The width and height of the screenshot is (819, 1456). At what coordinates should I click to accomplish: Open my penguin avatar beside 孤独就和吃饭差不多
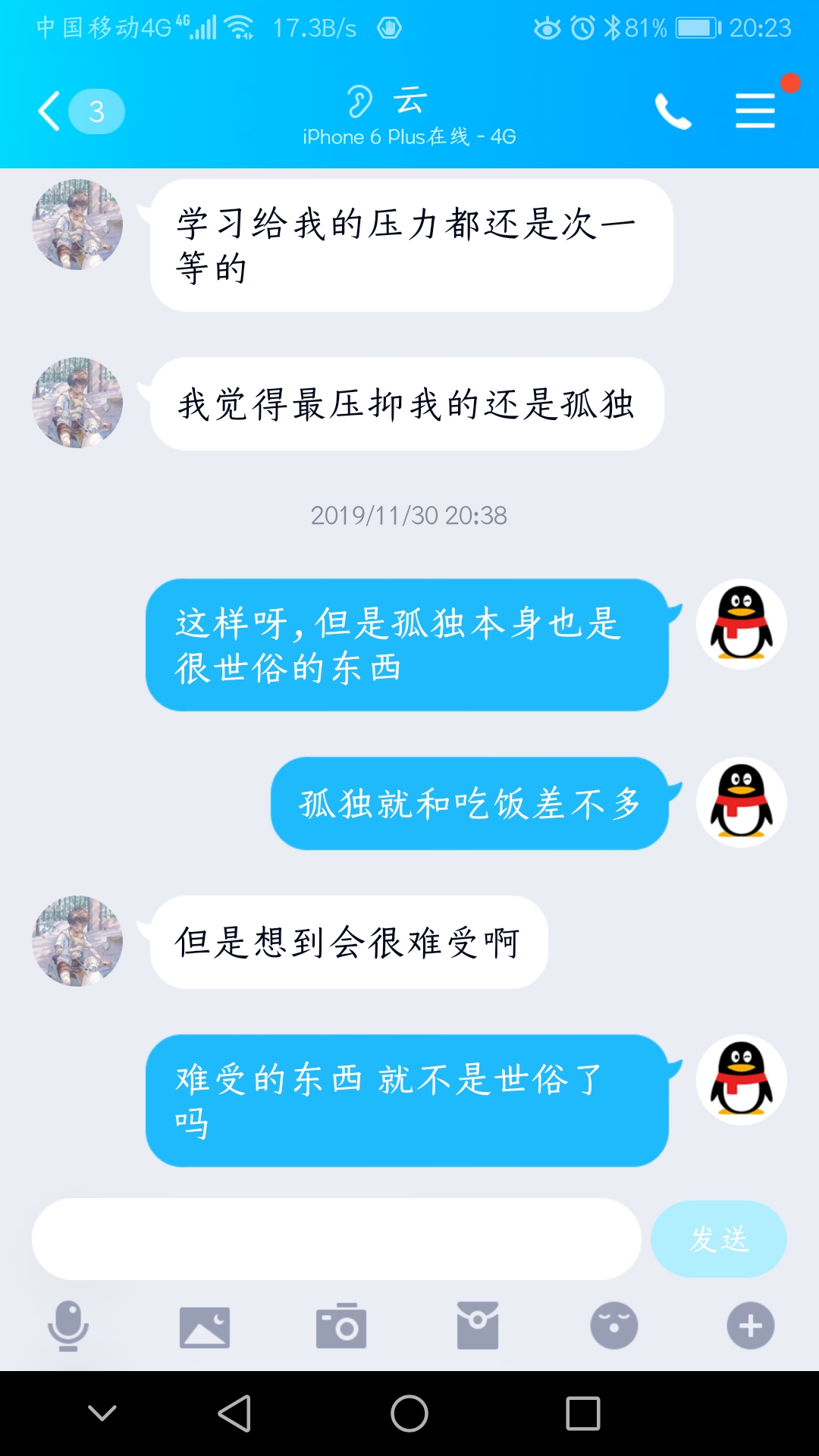pos(742,802)
